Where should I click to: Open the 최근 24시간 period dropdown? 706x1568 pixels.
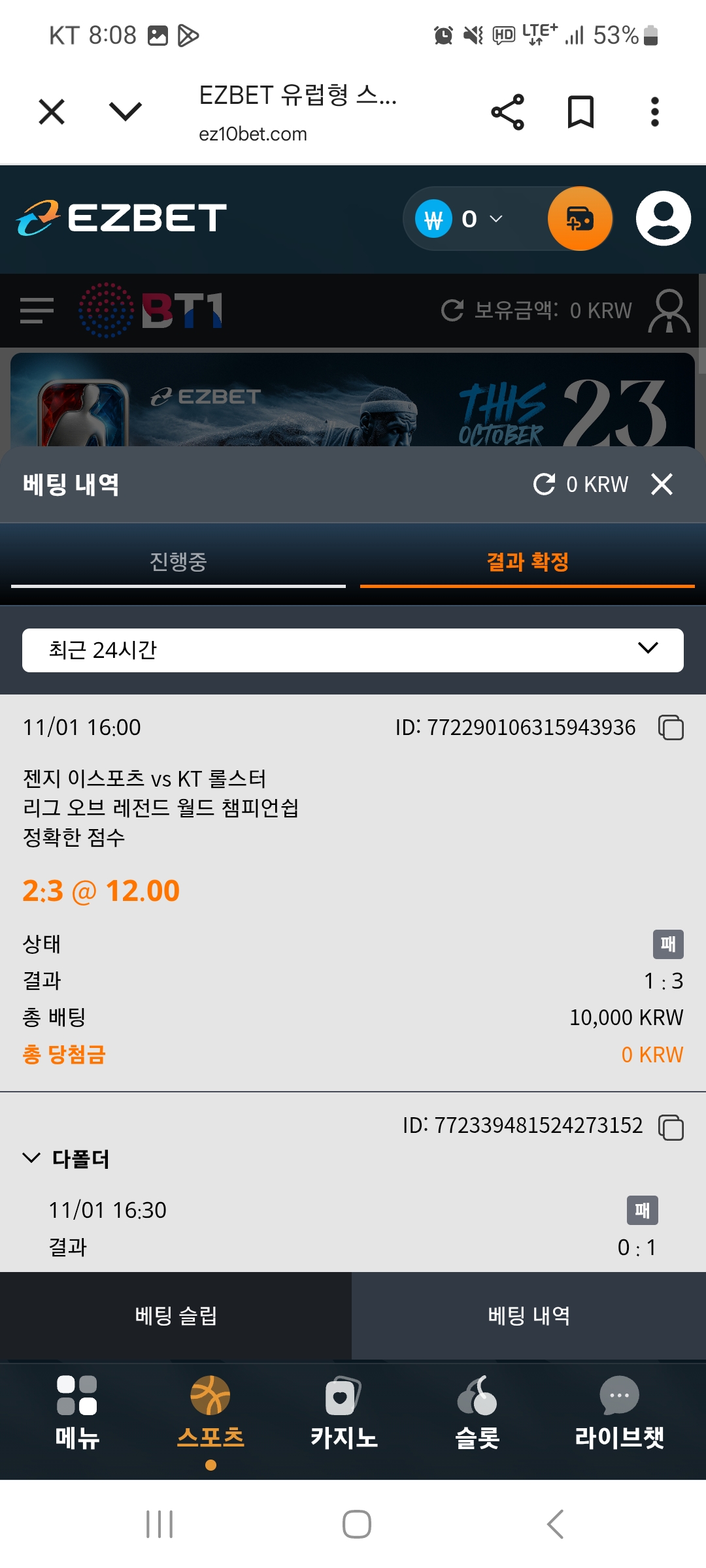[x=353, y=650]
